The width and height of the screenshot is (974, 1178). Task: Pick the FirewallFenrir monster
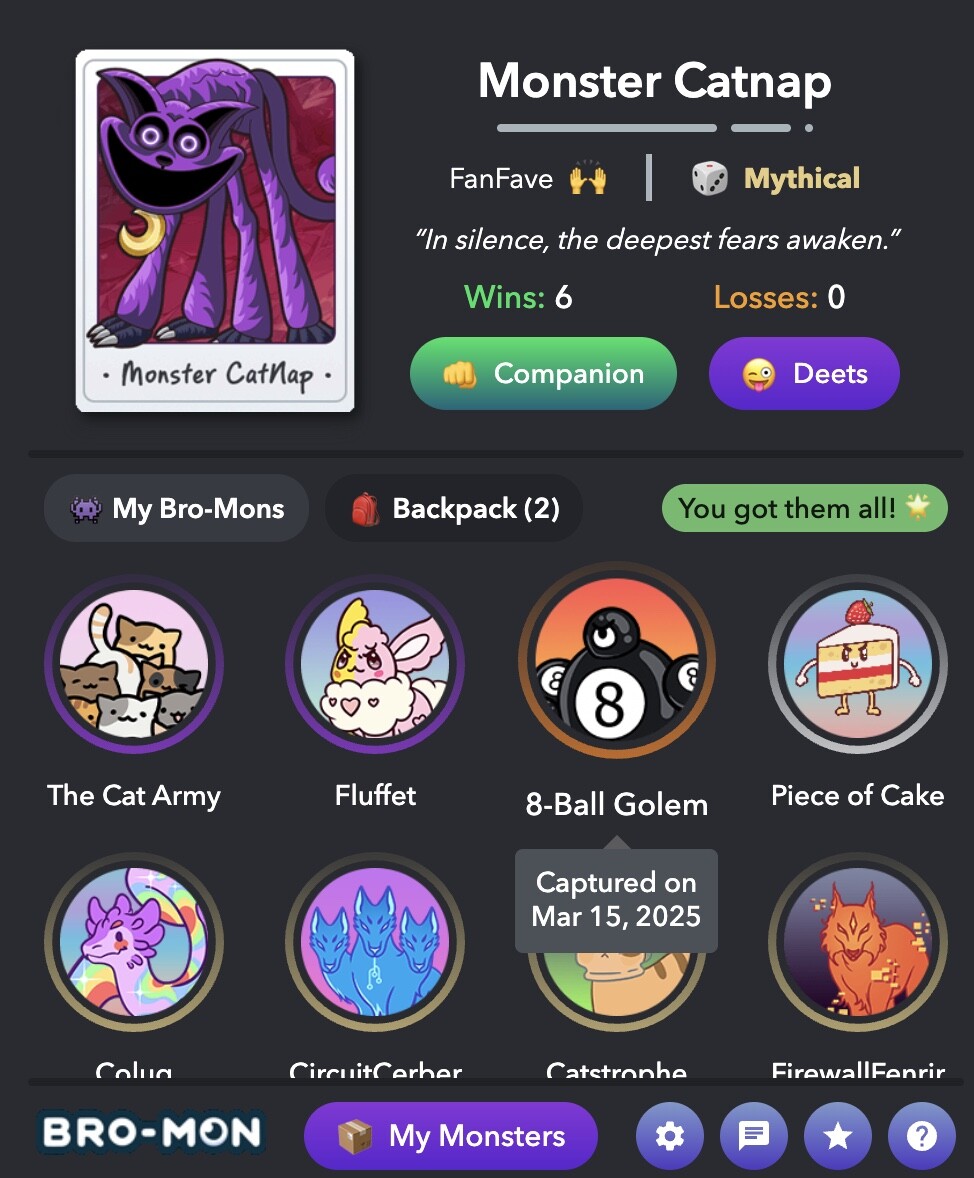tap(857, 942)
